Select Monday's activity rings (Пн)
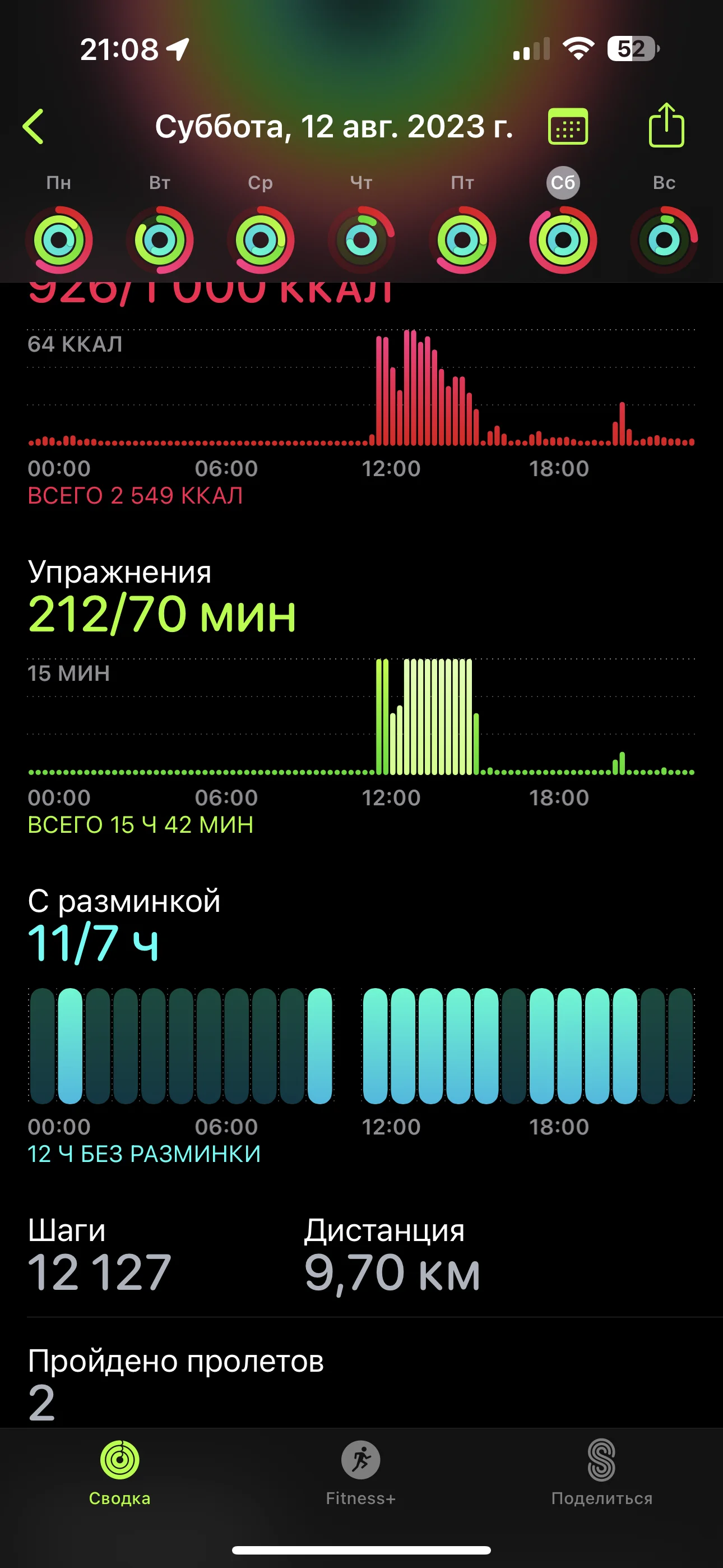The image size is (723, 1568). tap(59, 239)
